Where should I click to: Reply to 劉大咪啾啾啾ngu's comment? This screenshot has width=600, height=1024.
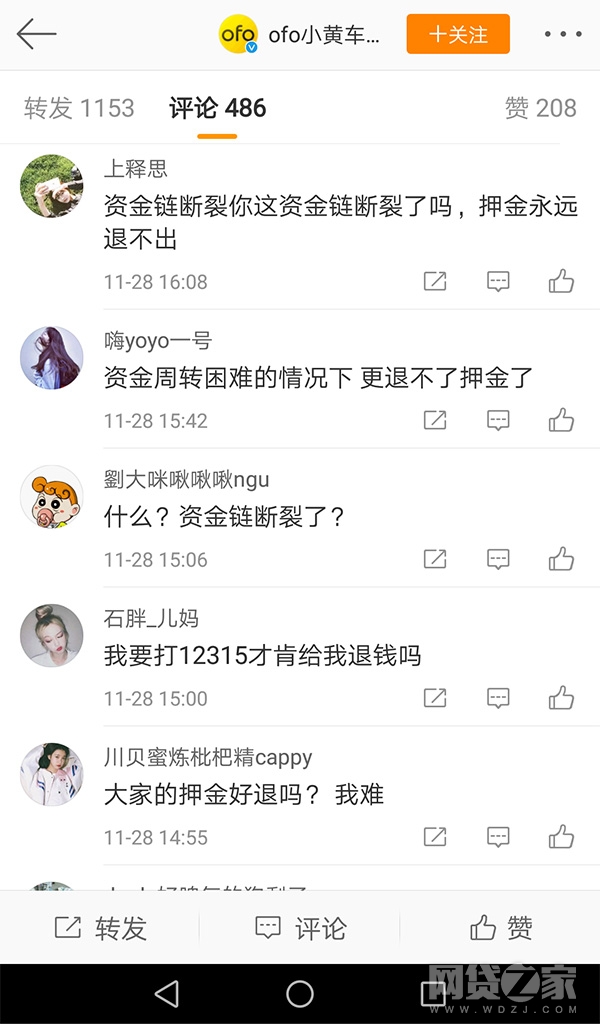(498, 559)
